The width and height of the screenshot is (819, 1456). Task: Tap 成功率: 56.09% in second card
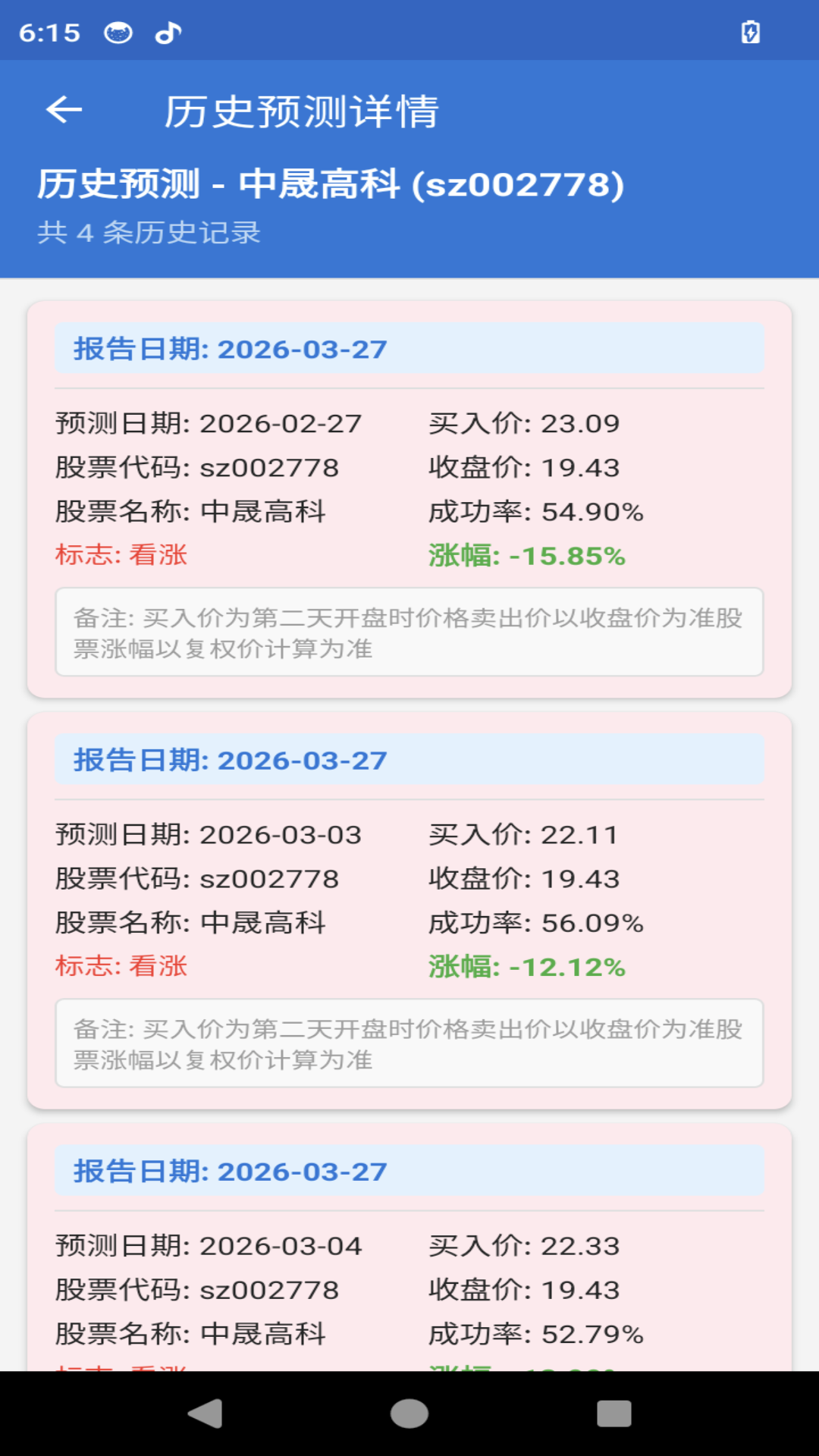coord(536,923)
